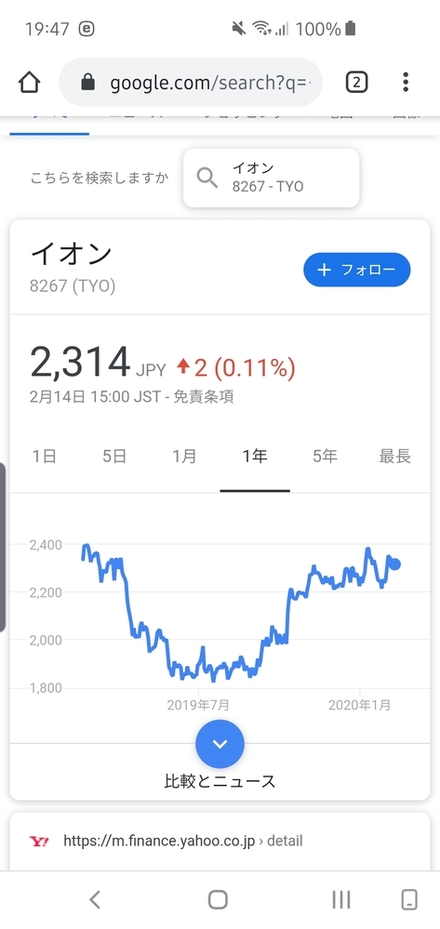The height and width of the screenshot is (929, 440).
Task: Select the イオン 8267 - TYO search suggestion
Action: 271,178
